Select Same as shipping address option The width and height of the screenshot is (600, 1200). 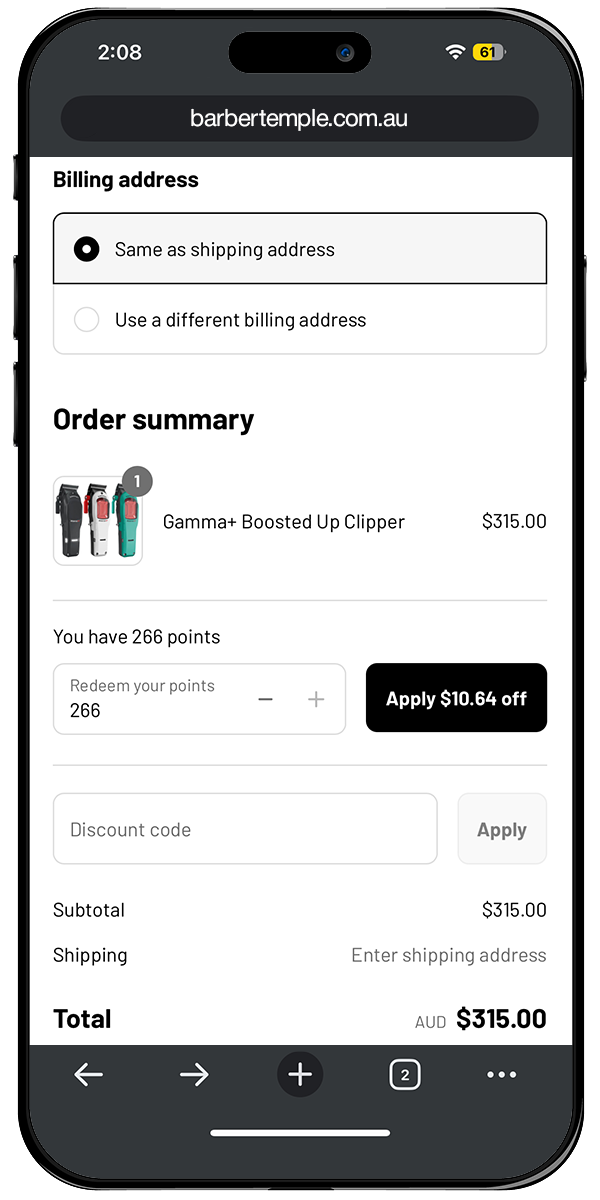click(87, 249)
